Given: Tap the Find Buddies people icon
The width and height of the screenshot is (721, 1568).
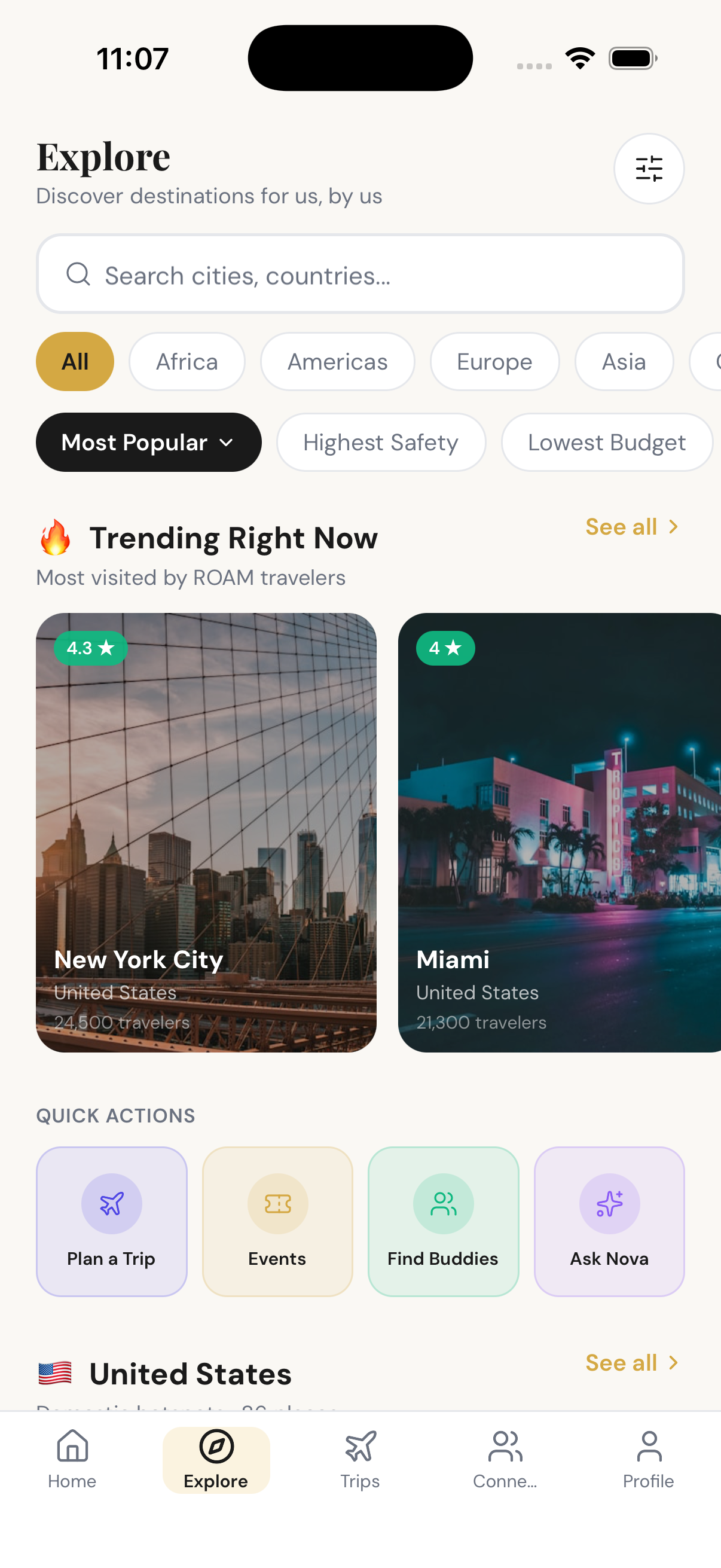Looking at the screenshot, I should 443,1203.
